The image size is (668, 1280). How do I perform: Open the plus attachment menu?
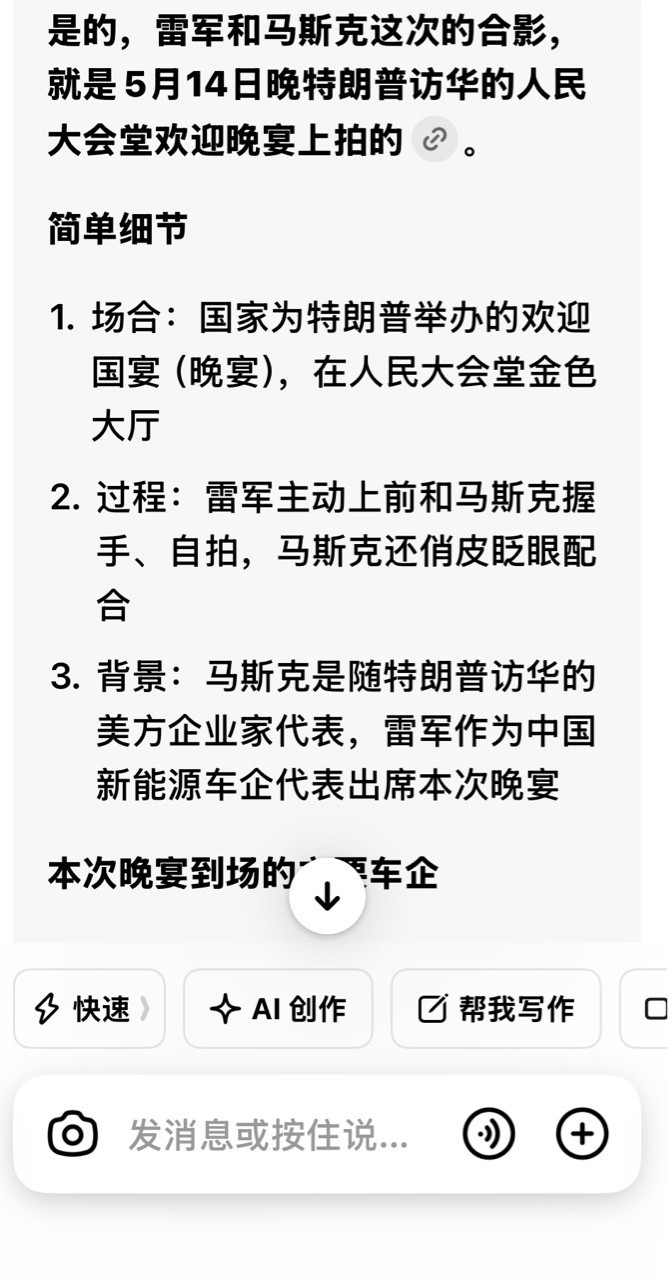coord(582,1134)
